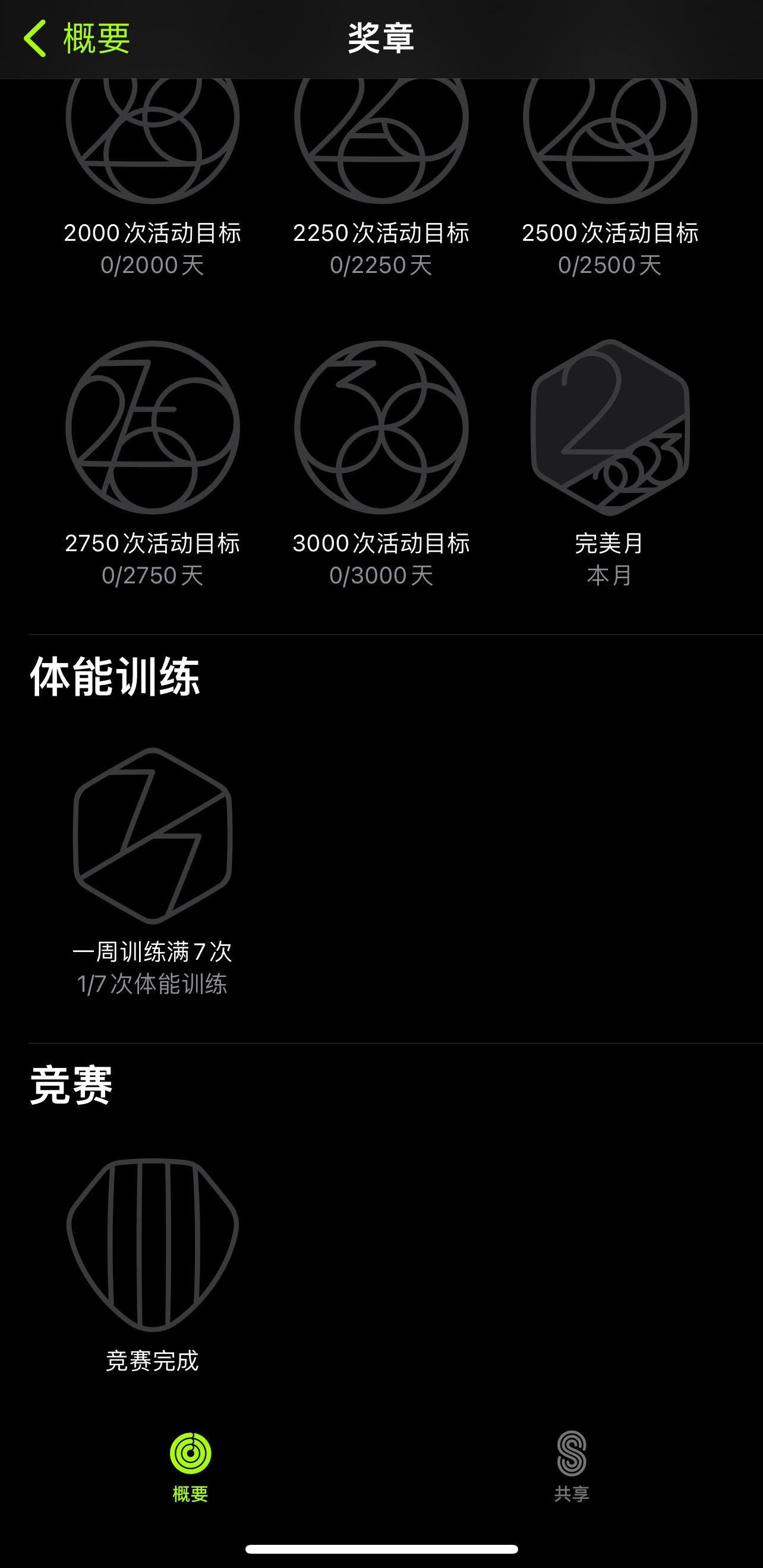Open the 一周训练满7次 workout award
Image resolution: width=763 pixels, height=1568 pixels.
[153, 835]
